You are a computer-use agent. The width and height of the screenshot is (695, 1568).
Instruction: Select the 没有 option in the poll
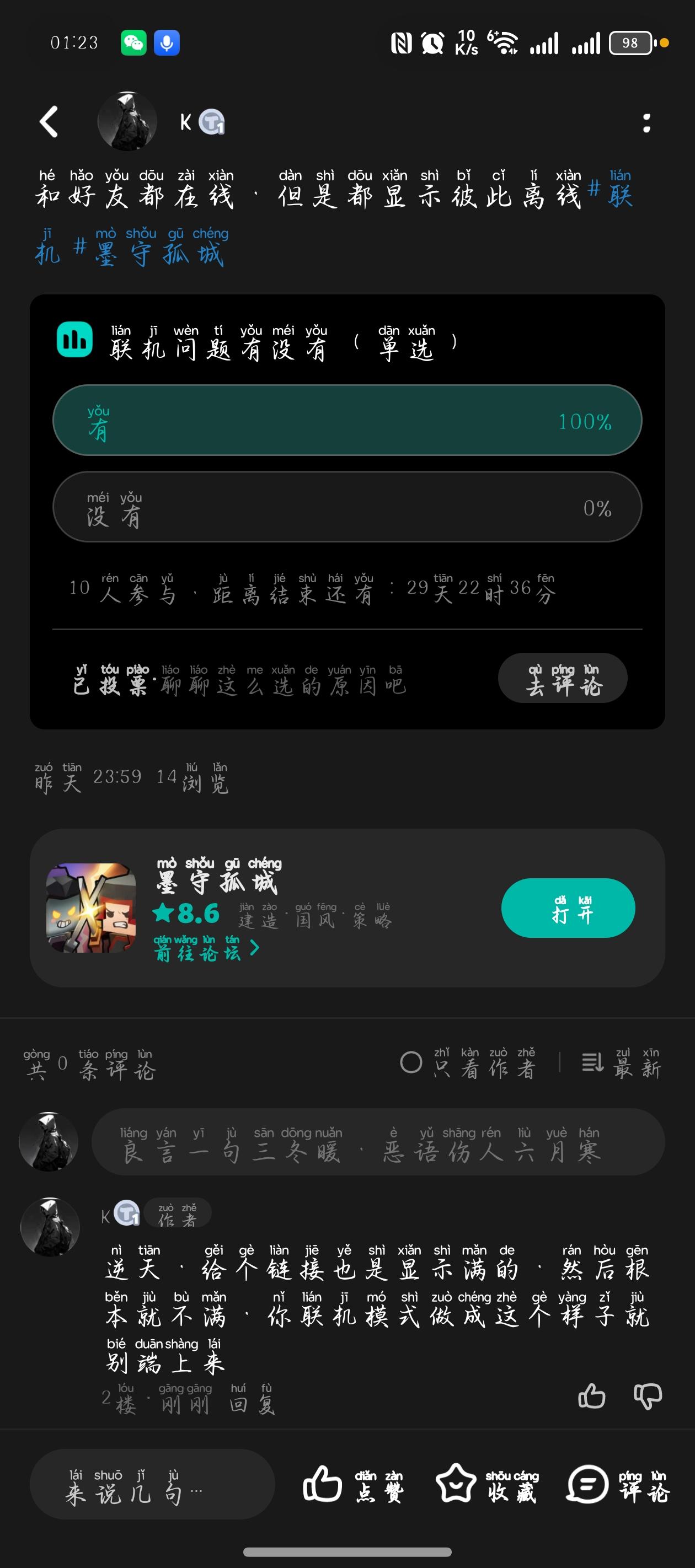pos(347,507)
